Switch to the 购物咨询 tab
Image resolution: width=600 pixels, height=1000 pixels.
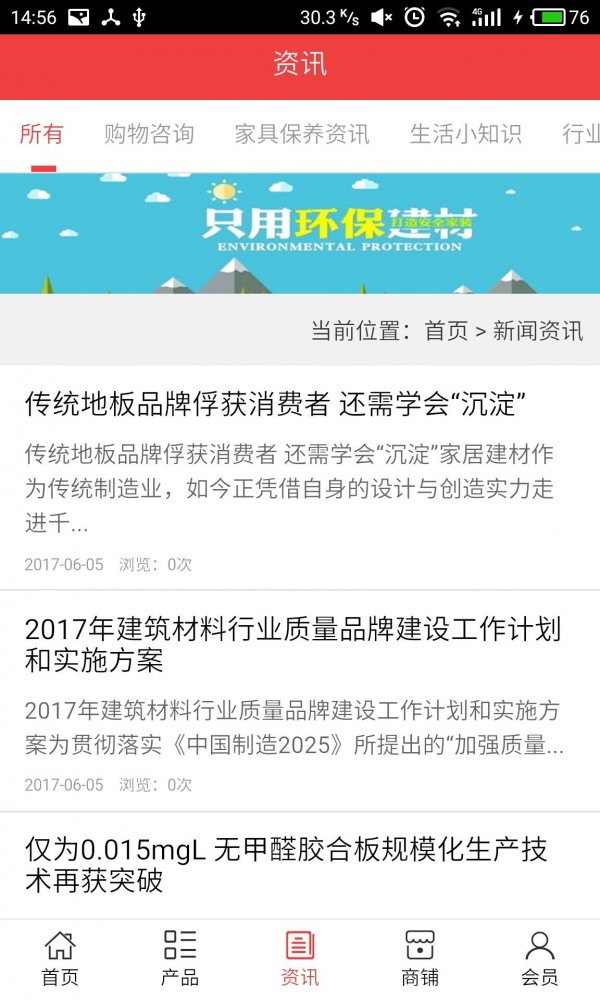[x=149, y=134]
